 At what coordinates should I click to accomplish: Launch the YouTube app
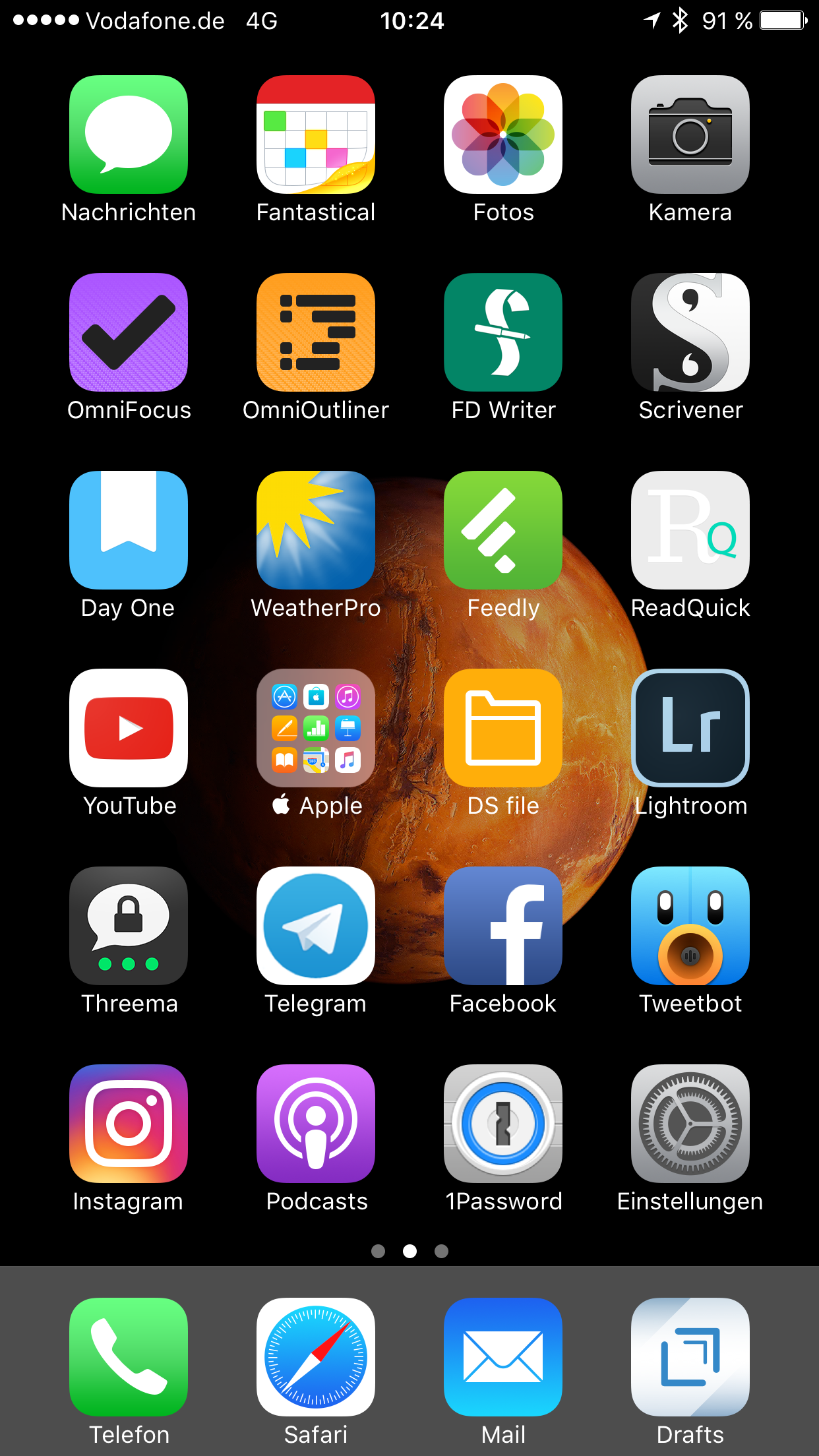coord(129,728)
